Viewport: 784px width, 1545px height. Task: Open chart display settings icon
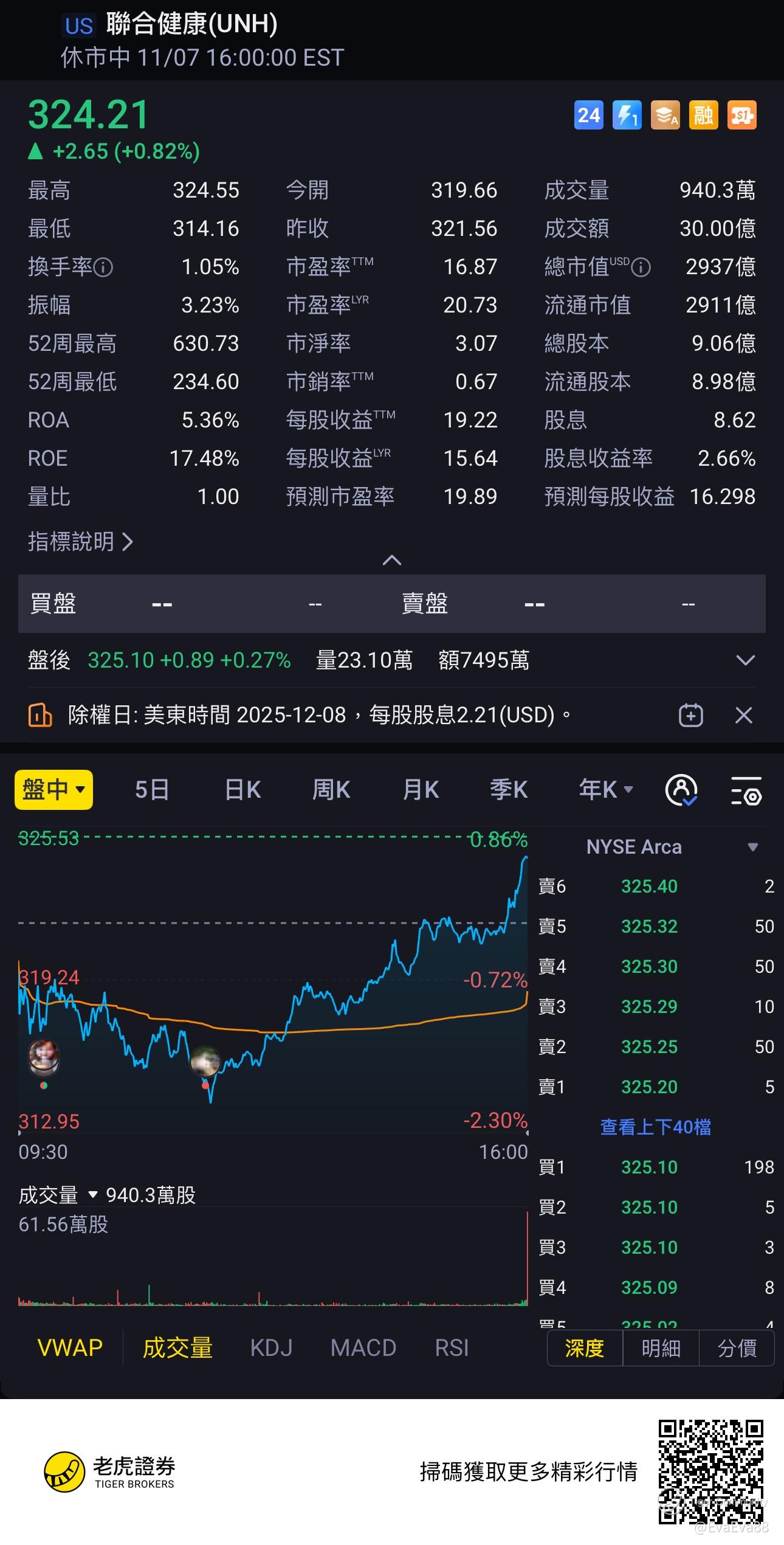coord(746,790)
